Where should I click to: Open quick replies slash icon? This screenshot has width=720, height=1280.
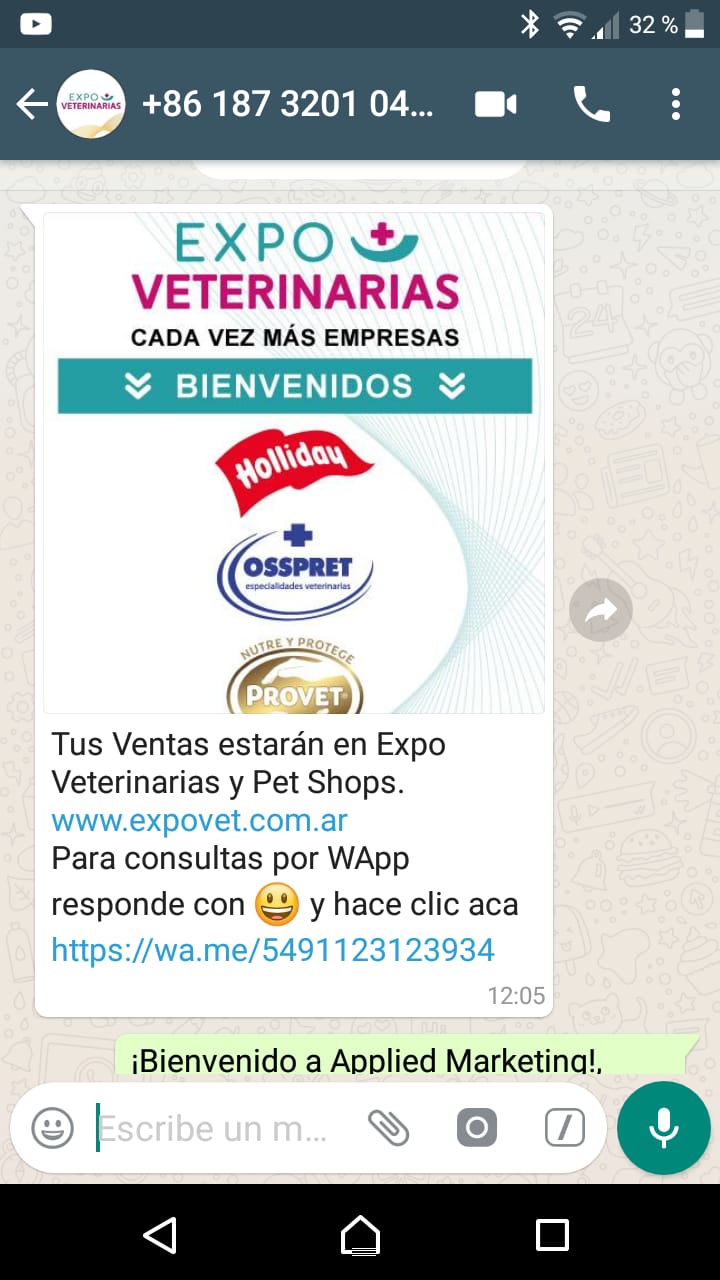point(565,1129)
